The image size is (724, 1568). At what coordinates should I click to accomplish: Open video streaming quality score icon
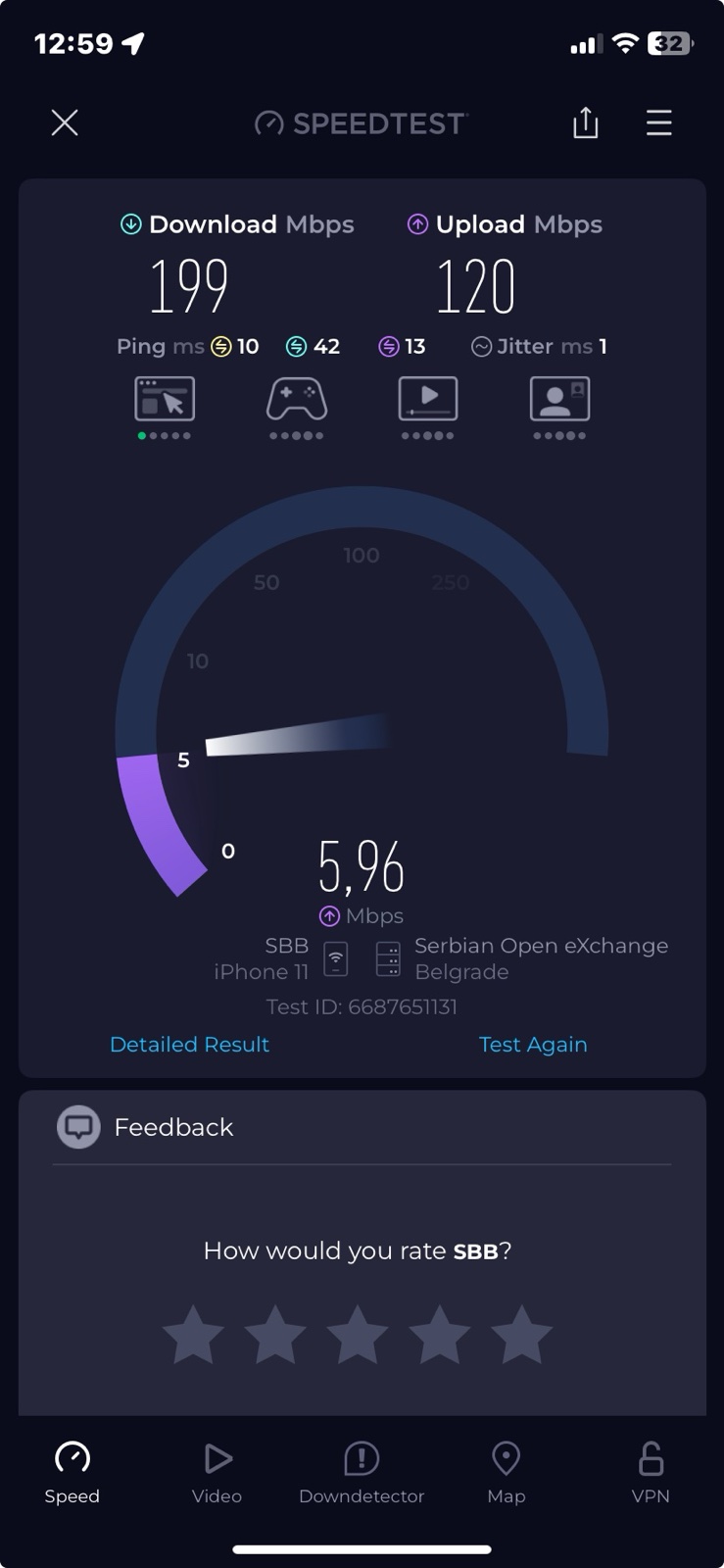pos(428,400)
